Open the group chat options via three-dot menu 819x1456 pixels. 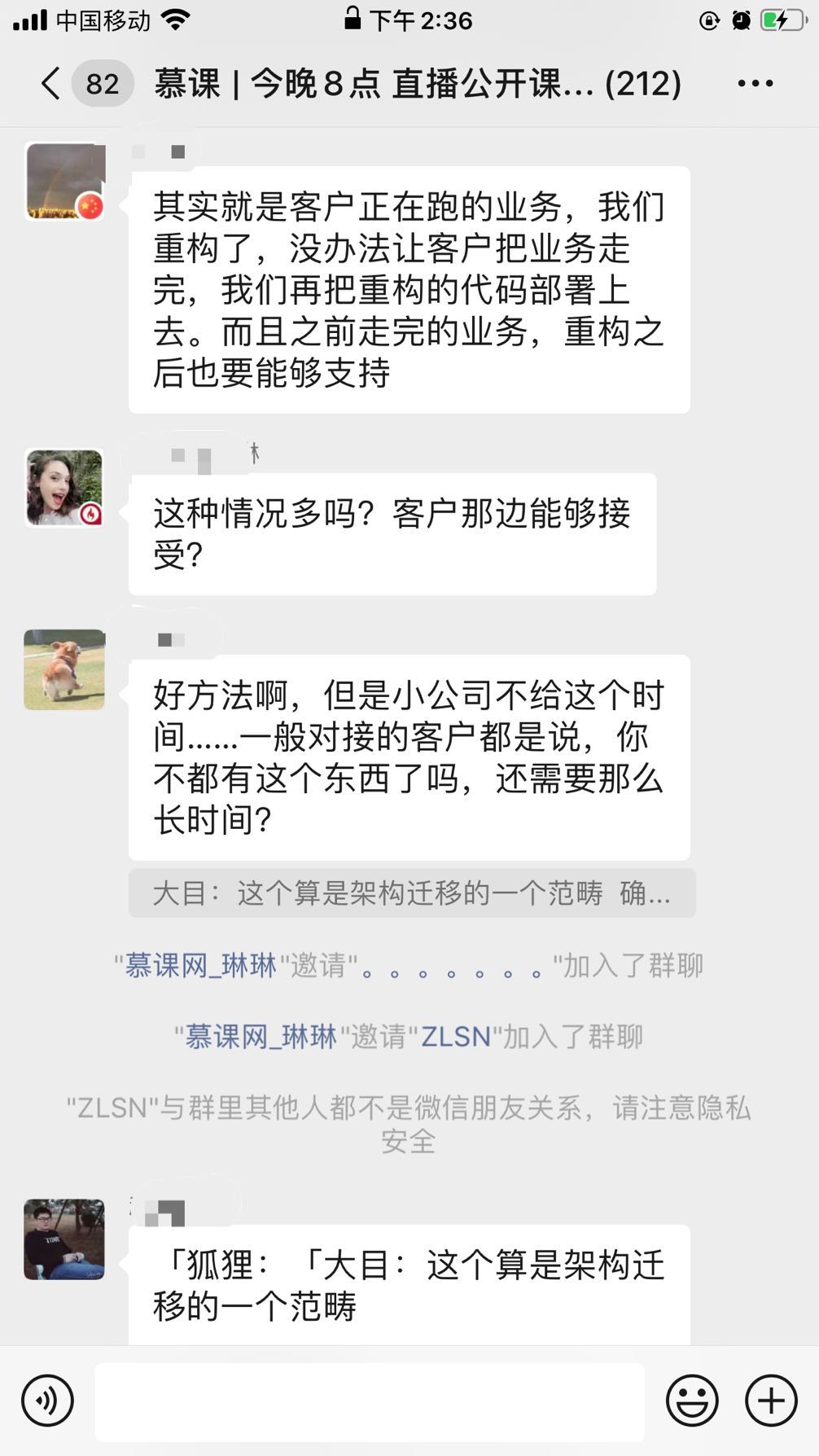(755, 82)
